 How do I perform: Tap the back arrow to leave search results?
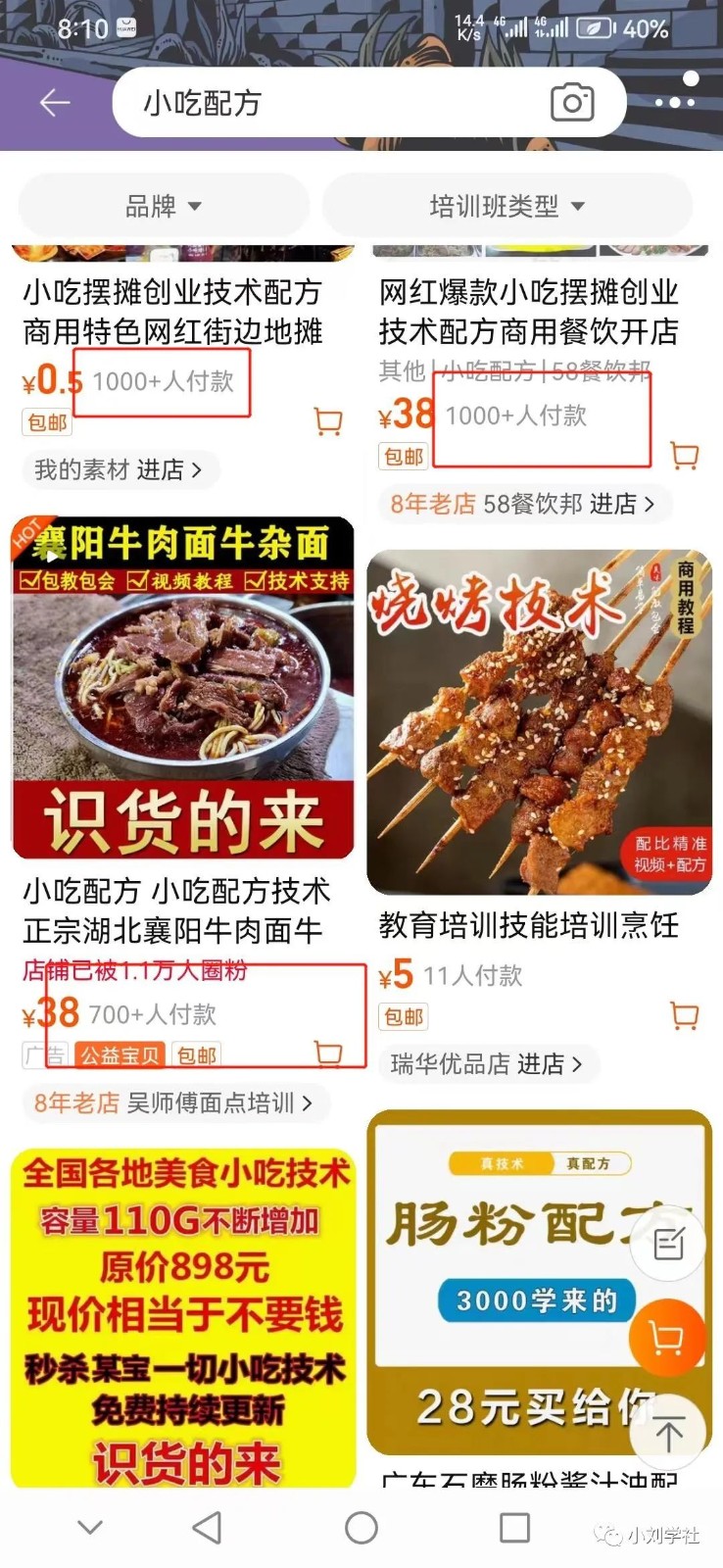[x=54, y=102]
